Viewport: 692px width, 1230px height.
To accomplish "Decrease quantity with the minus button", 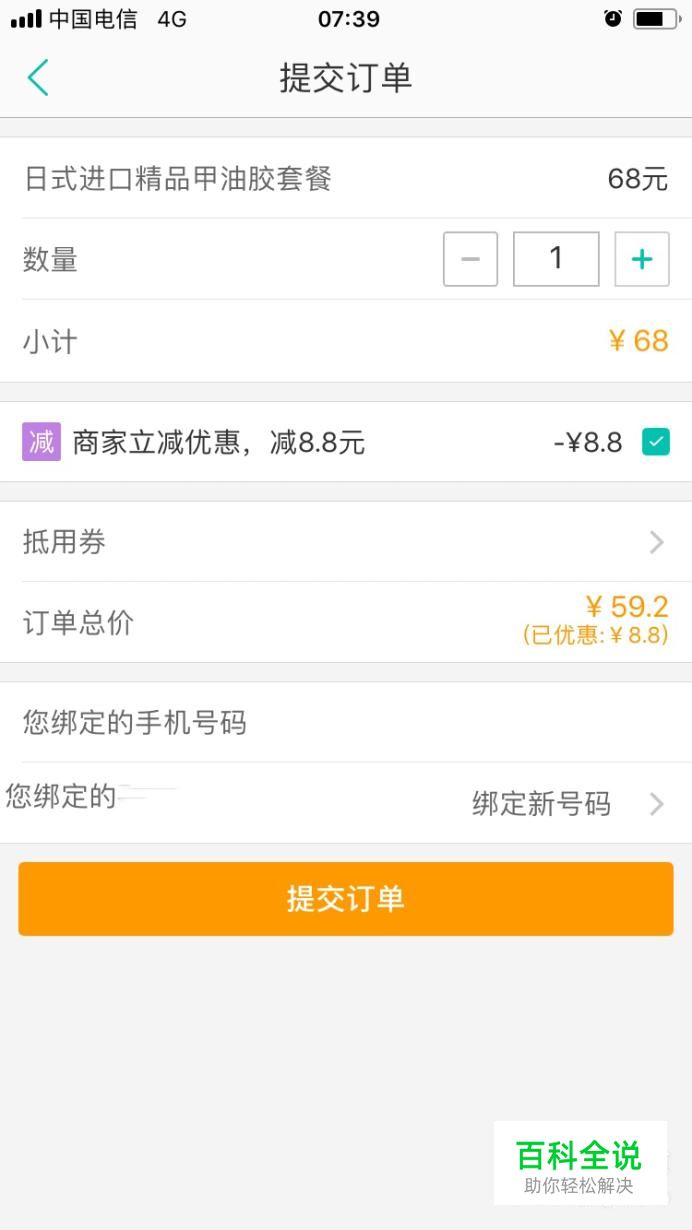I will coord(471,260).
